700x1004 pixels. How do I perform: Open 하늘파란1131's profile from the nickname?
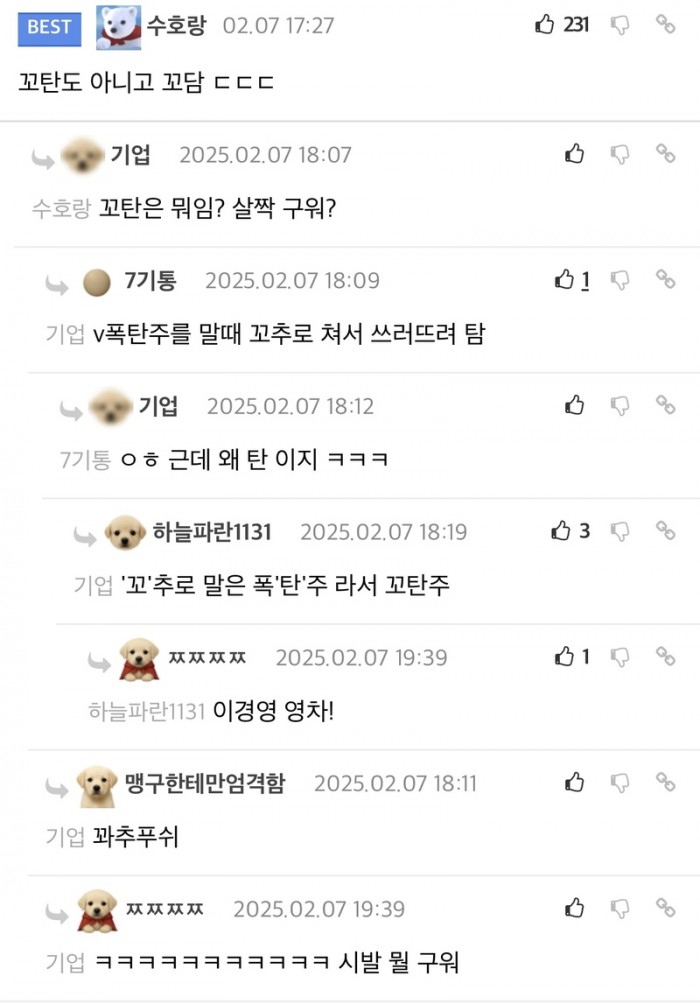tap(212, 532)
